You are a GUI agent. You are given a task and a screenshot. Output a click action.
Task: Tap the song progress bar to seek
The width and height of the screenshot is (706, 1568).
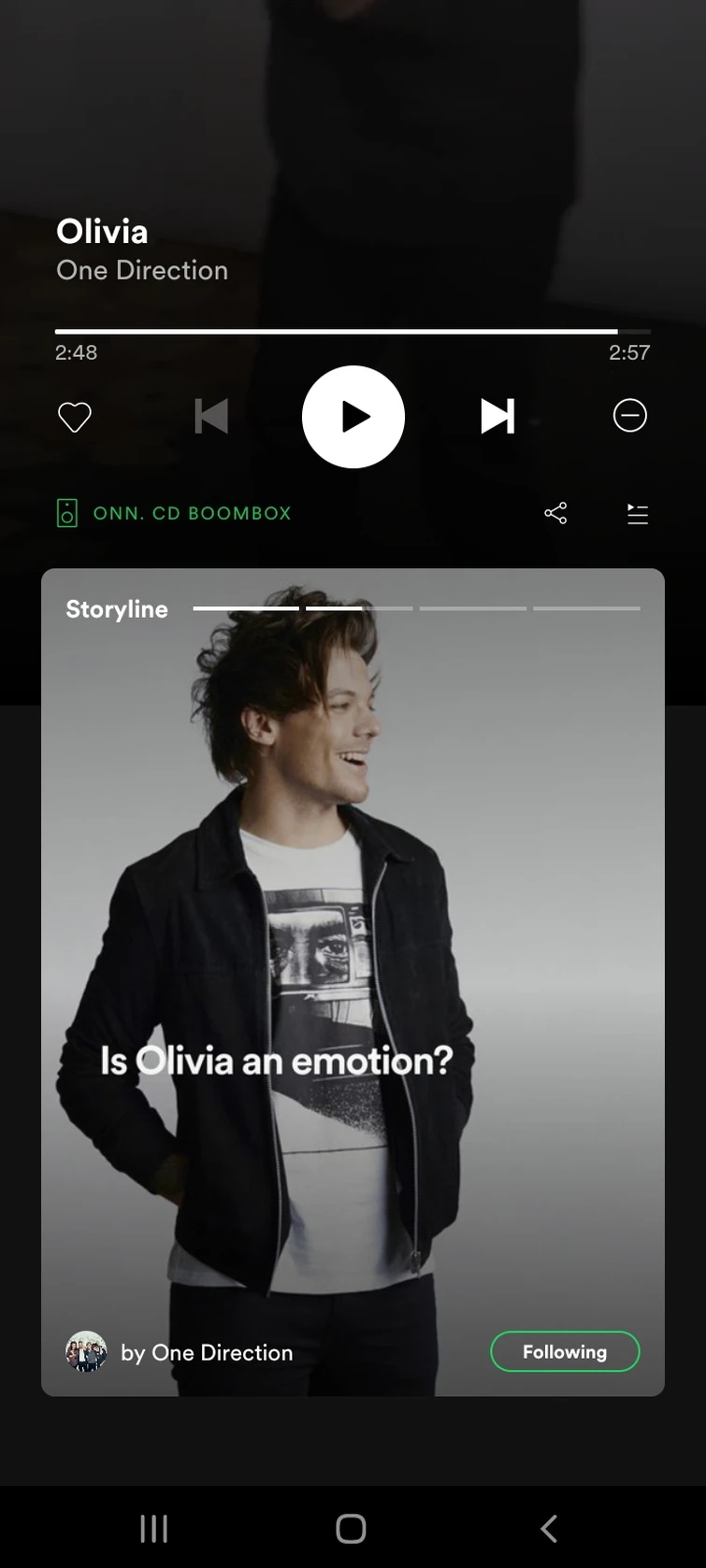[353, 332]
